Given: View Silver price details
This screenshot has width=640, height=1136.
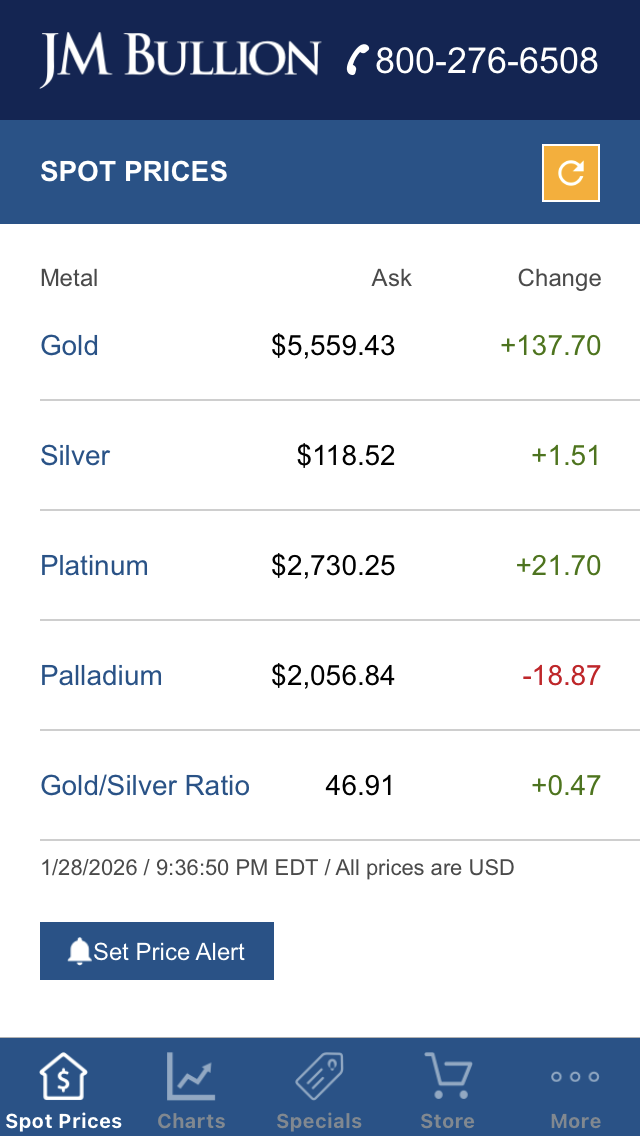Looking at the screenshot, I should coord(75,456).
